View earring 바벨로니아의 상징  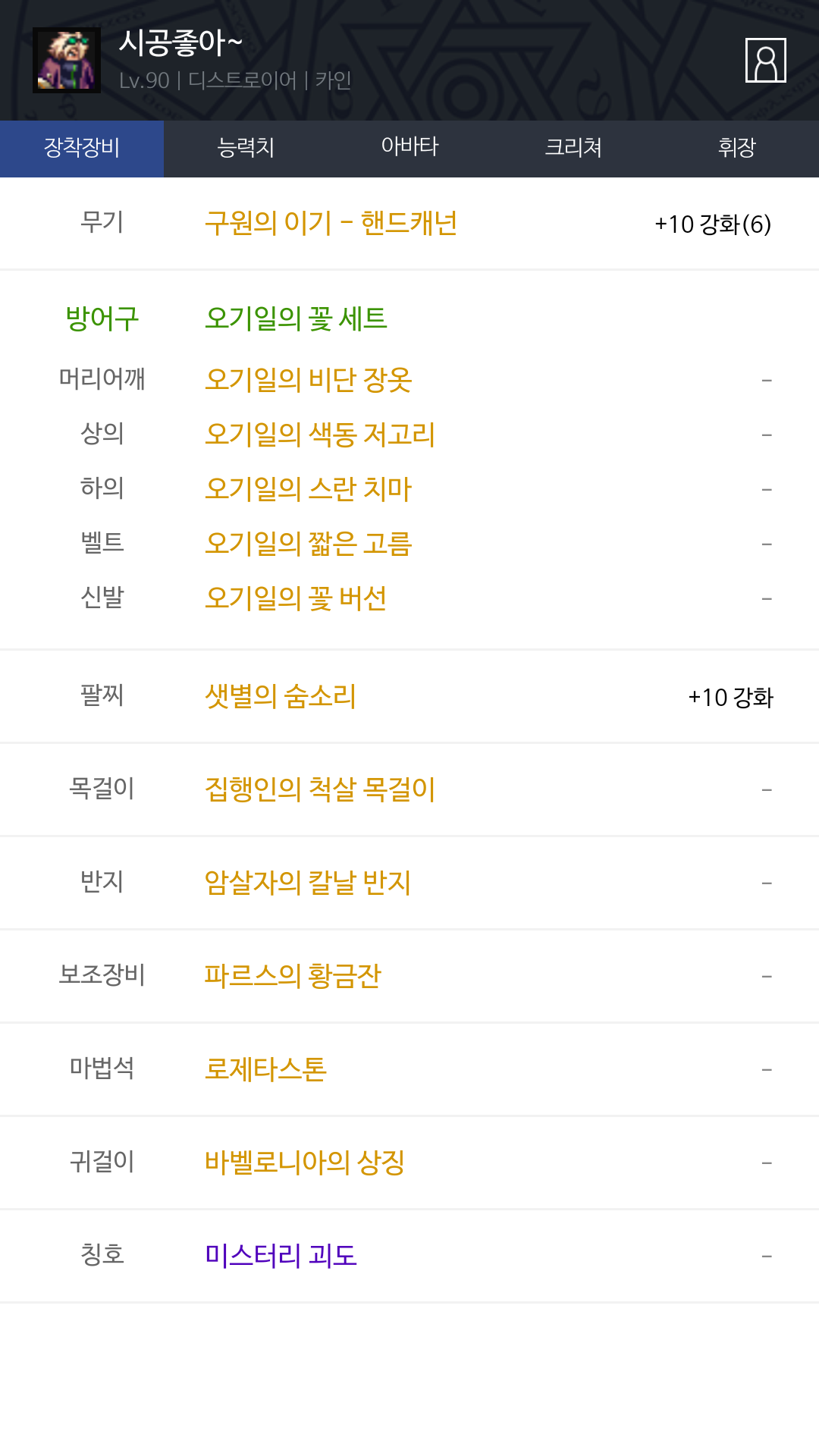coord(305,1163)
